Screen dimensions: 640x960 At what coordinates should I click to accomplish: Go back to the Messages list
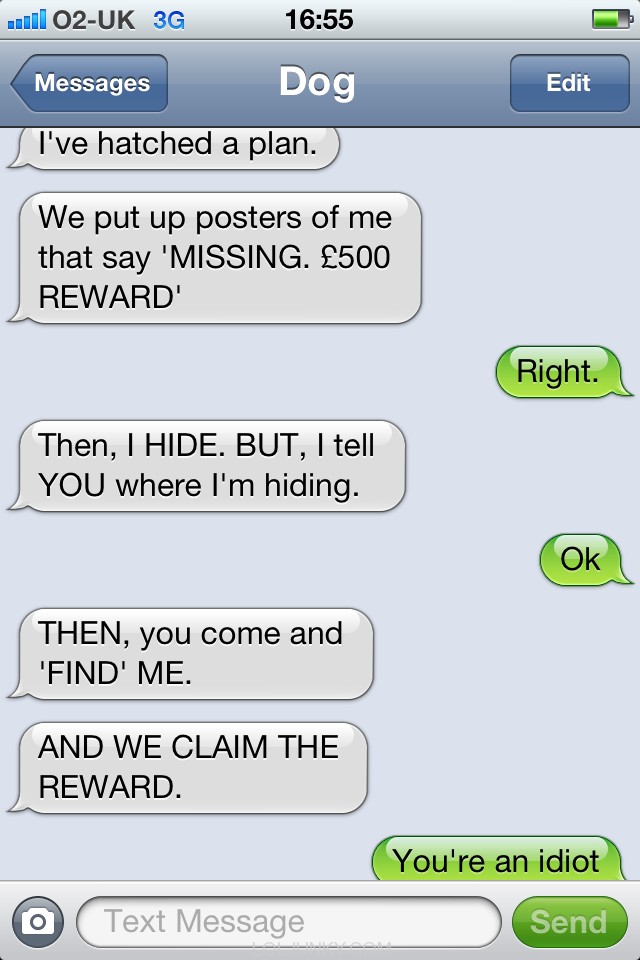pos(90,83)
